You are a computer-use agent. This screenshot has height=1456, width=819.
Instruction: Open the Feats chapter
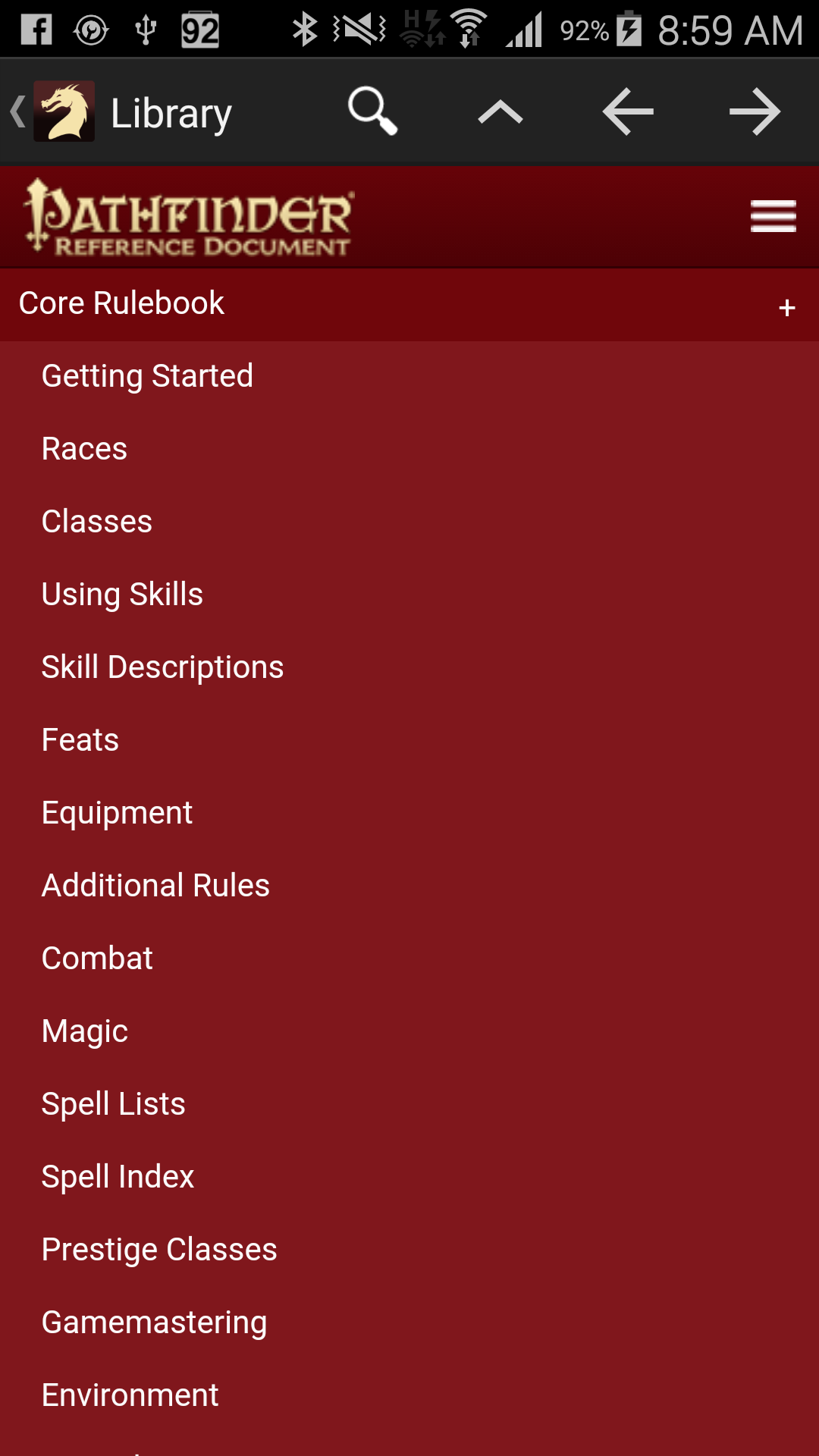click(80, 740)
